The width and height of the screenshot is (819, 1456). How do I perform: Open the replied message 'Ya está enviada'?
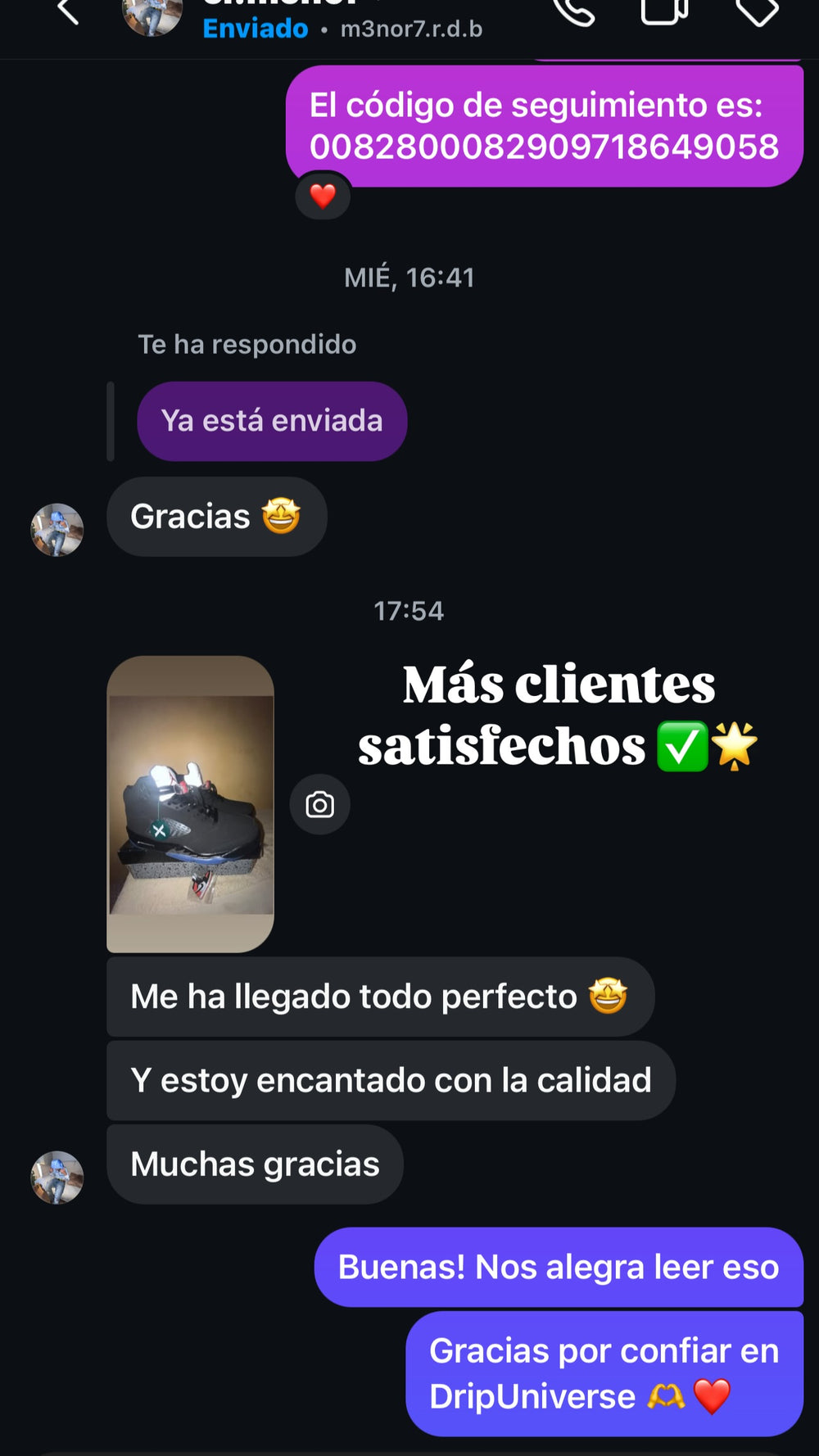[271, 421]
